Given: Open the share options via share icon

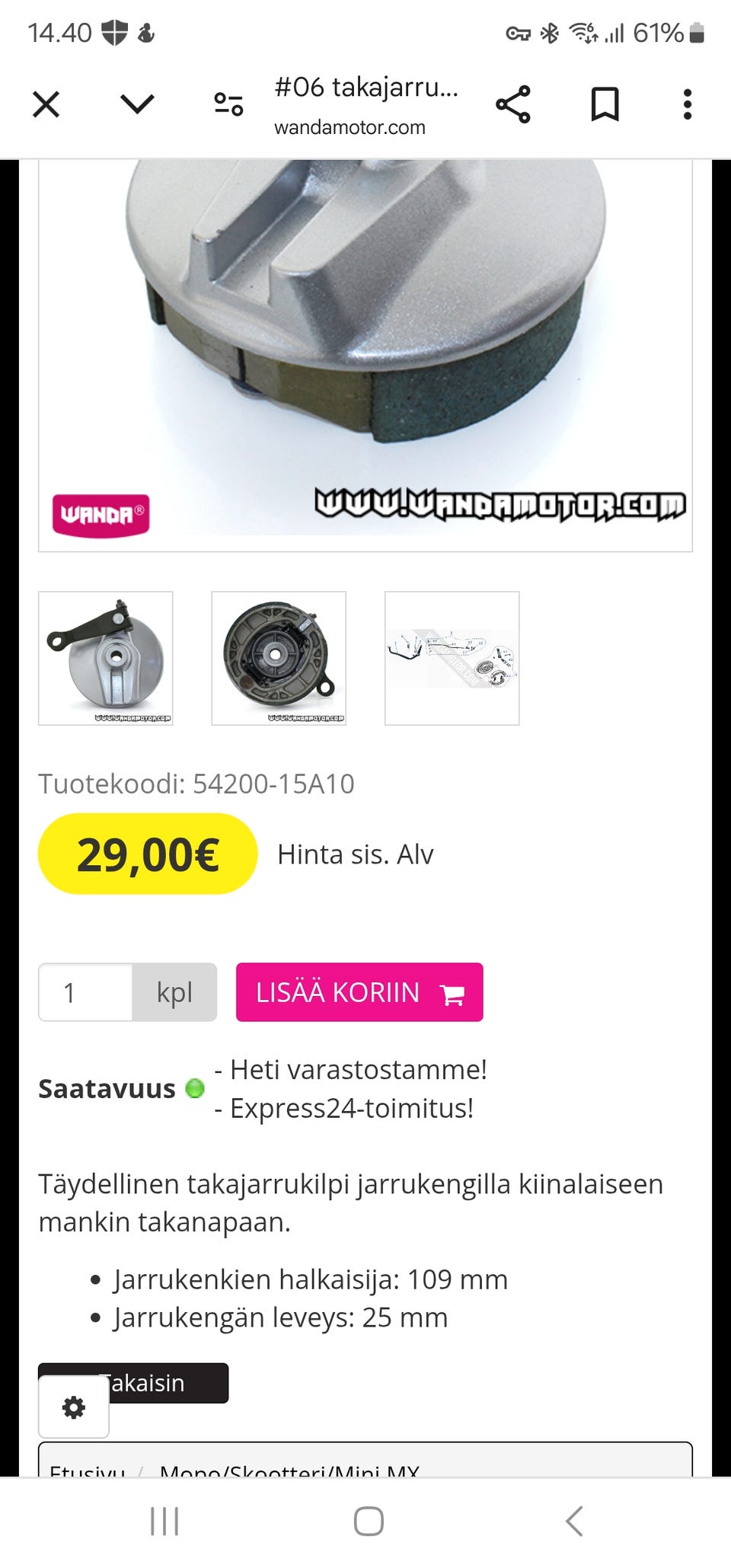Looking at the screenshot, I should click(x=512, y=104).
